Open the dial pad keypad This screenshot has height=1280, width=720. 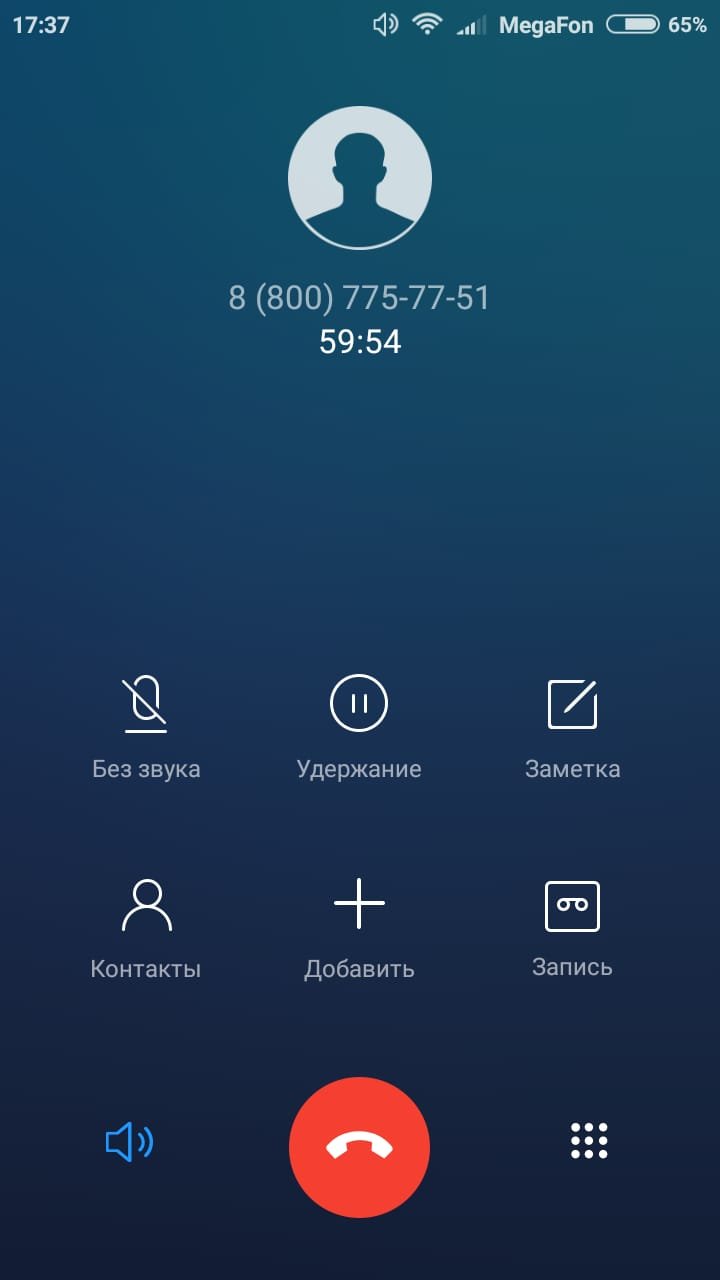(589, 1141)
